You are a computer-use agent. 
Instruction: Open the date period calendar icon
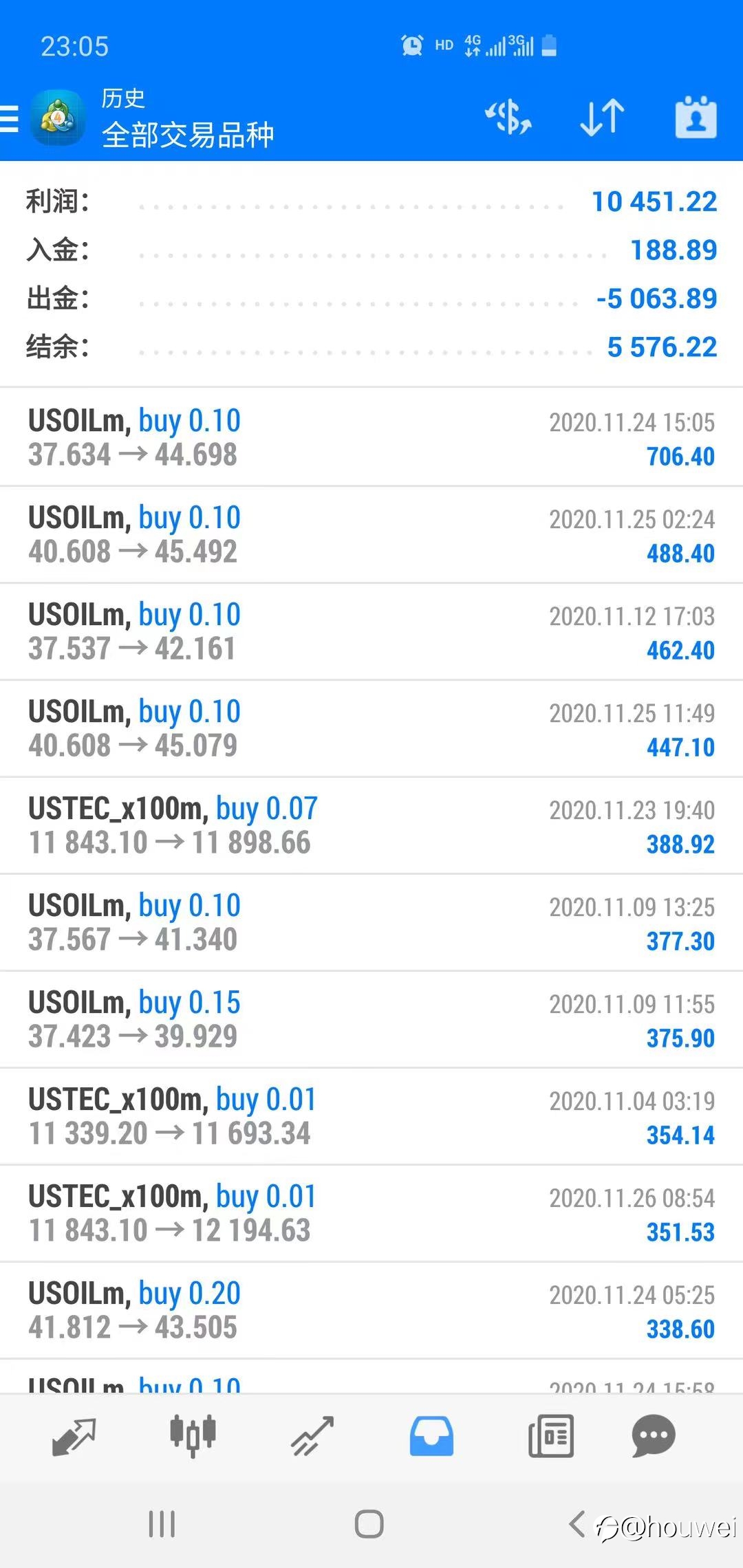(696, 117)
